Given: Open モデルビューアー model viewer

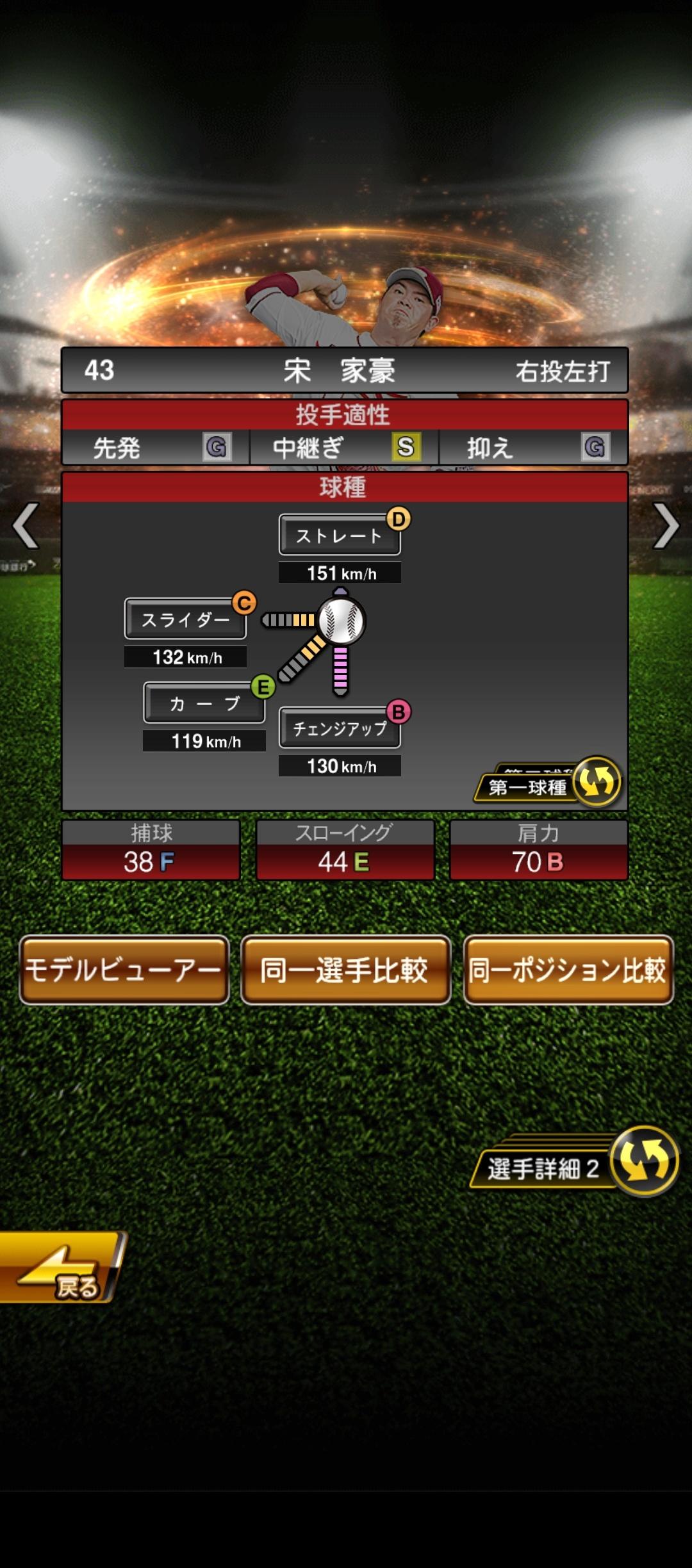Looking at the screenshot, I should pyautogui.click(x=124, y=970).
